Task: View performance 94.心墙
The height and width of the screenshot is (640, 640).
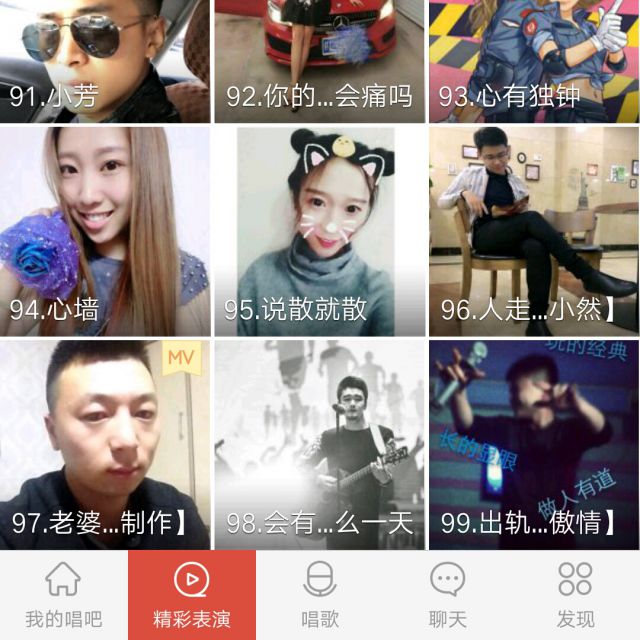Action: [104, 230]
